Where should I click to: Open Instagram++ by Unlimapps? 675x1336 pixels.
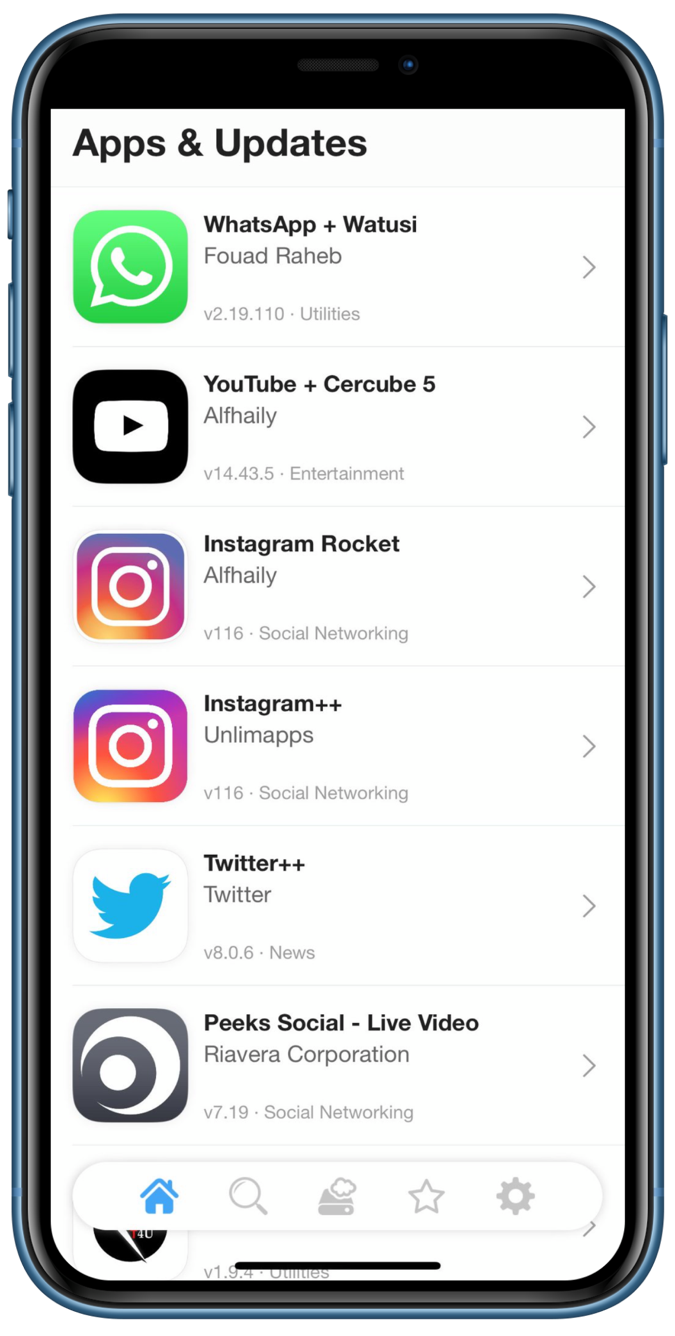[x=338, y=746]
